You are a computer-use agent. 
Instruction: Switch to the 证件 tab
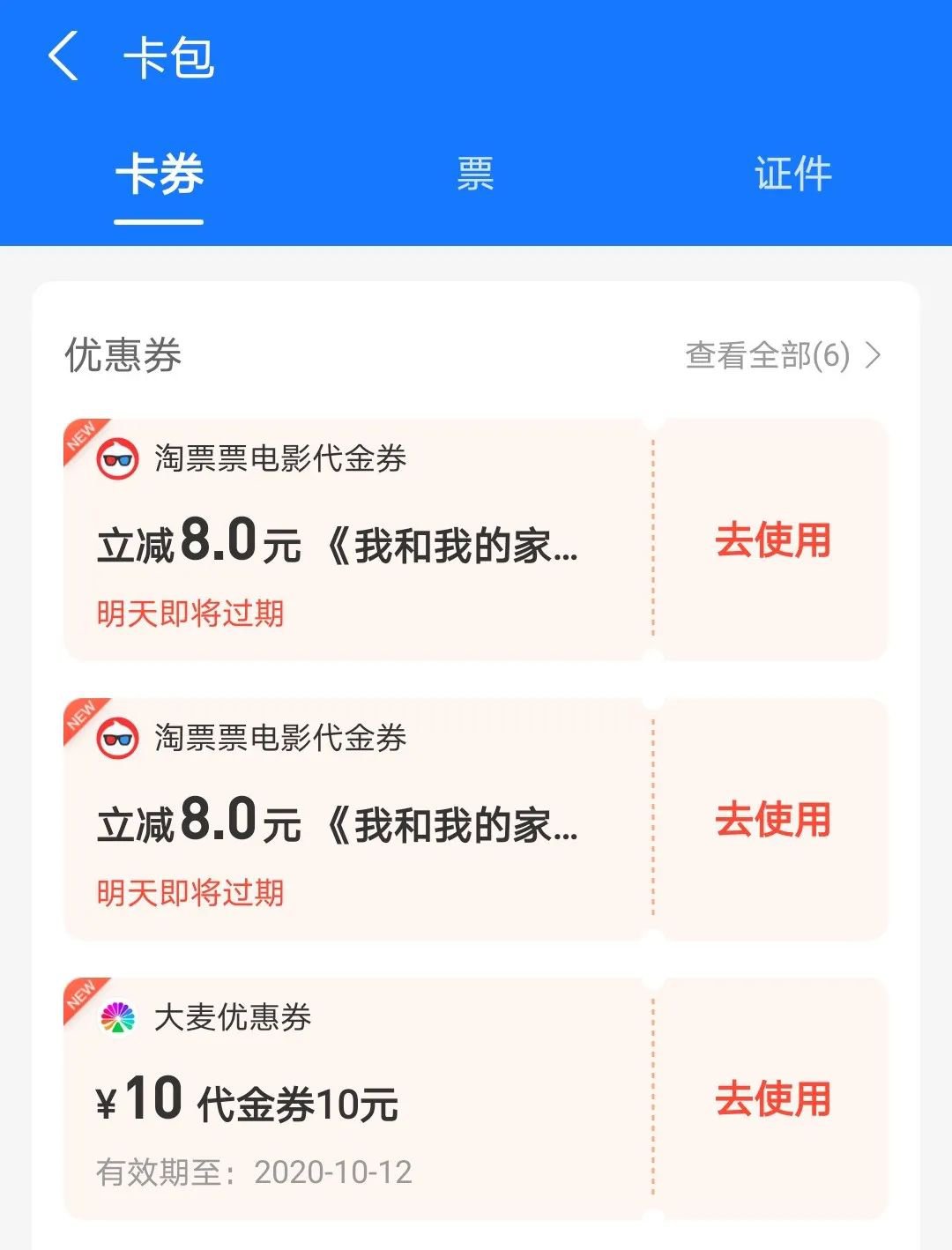tap(792, 174)
